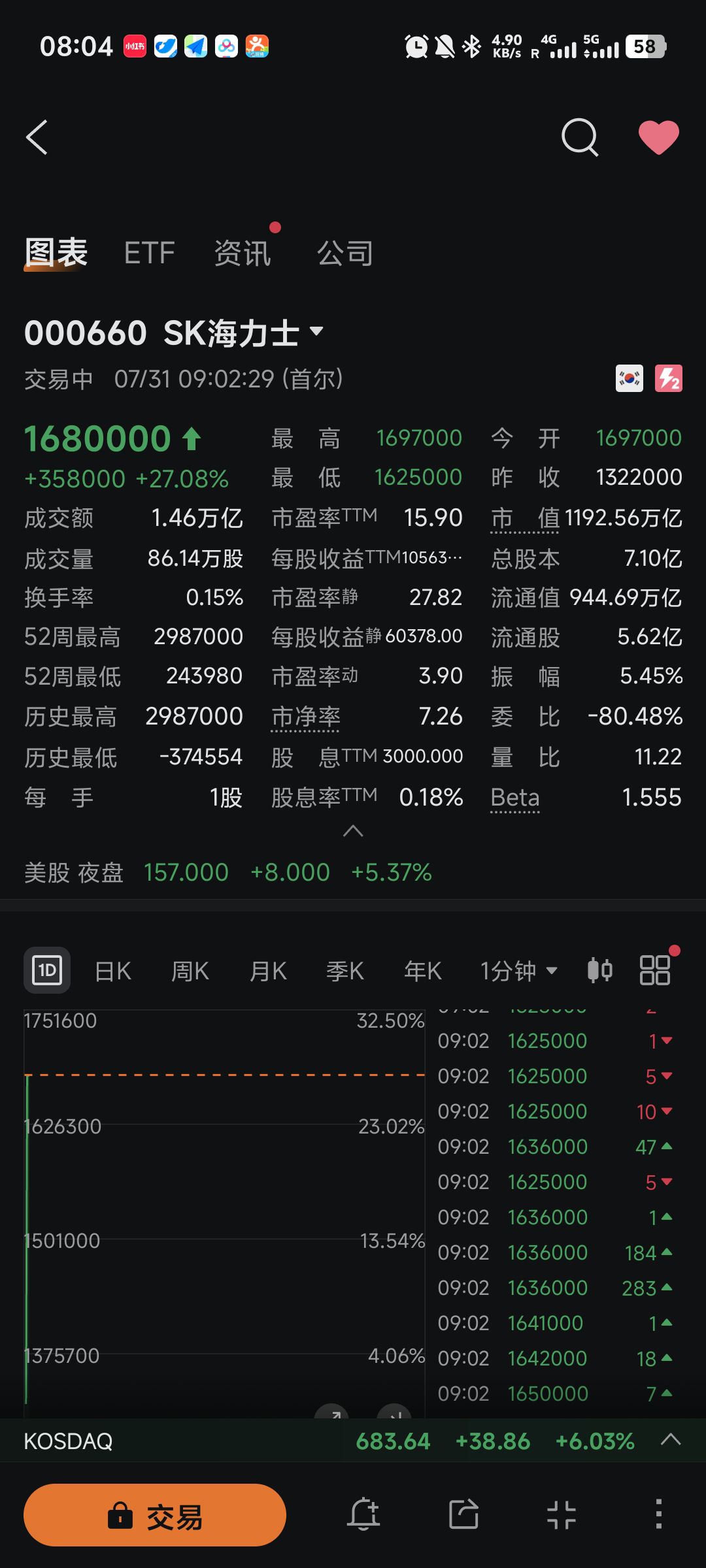Select the 年K yearly chart
The image size is (706, 1568).
point(423,971)
